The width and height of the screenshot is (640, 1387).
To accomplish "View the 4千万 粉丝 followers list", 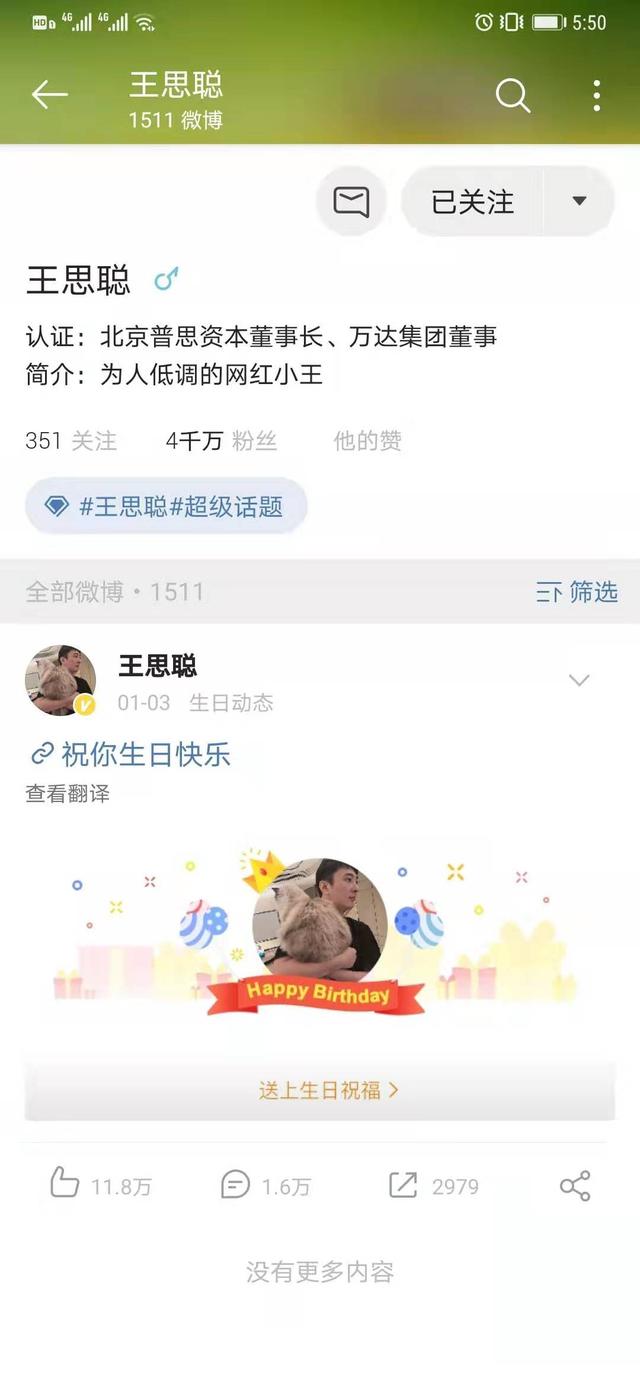I will click(x=221, y=440).
